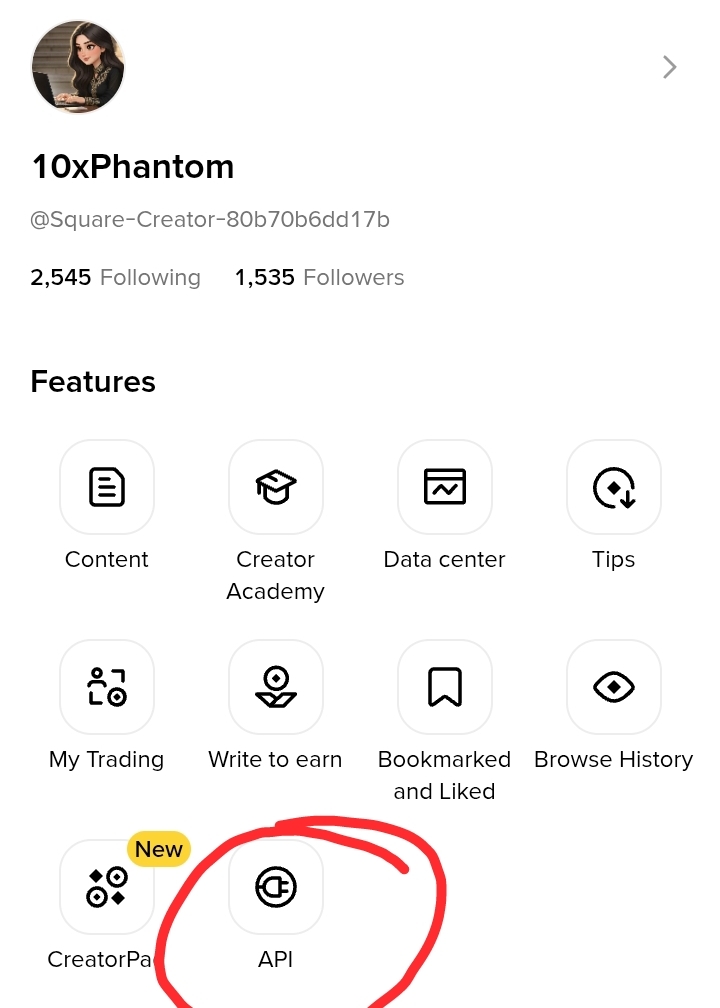View the 1,535 Followers list
This screenshot has width=720, height=1008.
point(320,277)
